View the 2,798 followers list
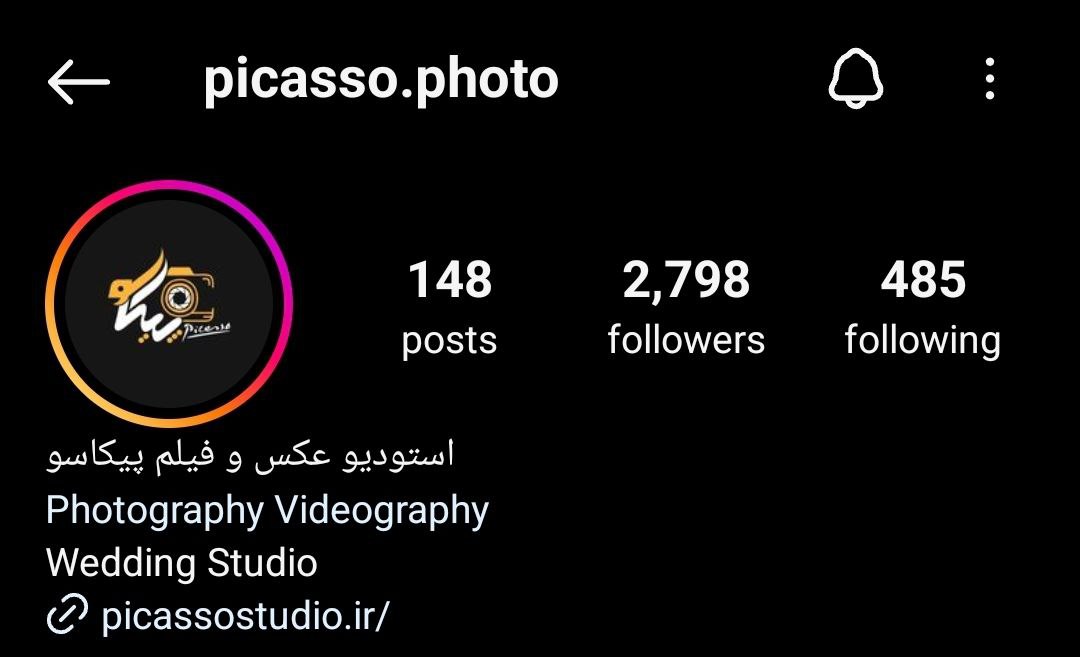Screen dimensions: 1080x657 click(x=686, y=307)
